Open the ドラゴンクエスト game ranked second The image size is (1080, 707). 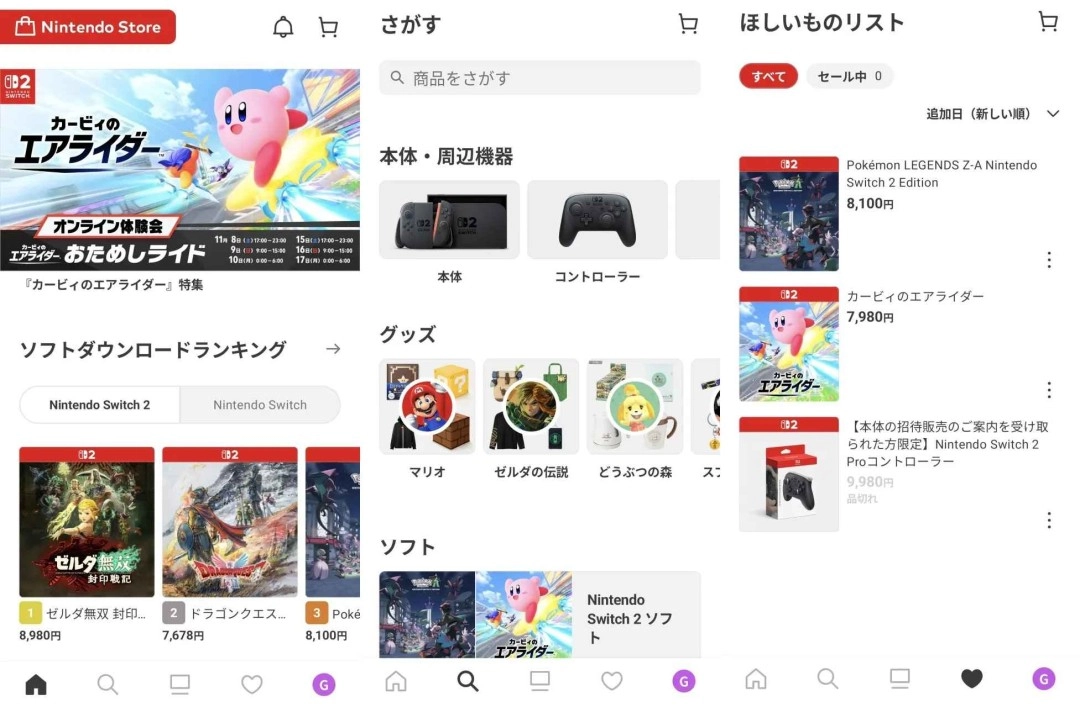point(230,523)
